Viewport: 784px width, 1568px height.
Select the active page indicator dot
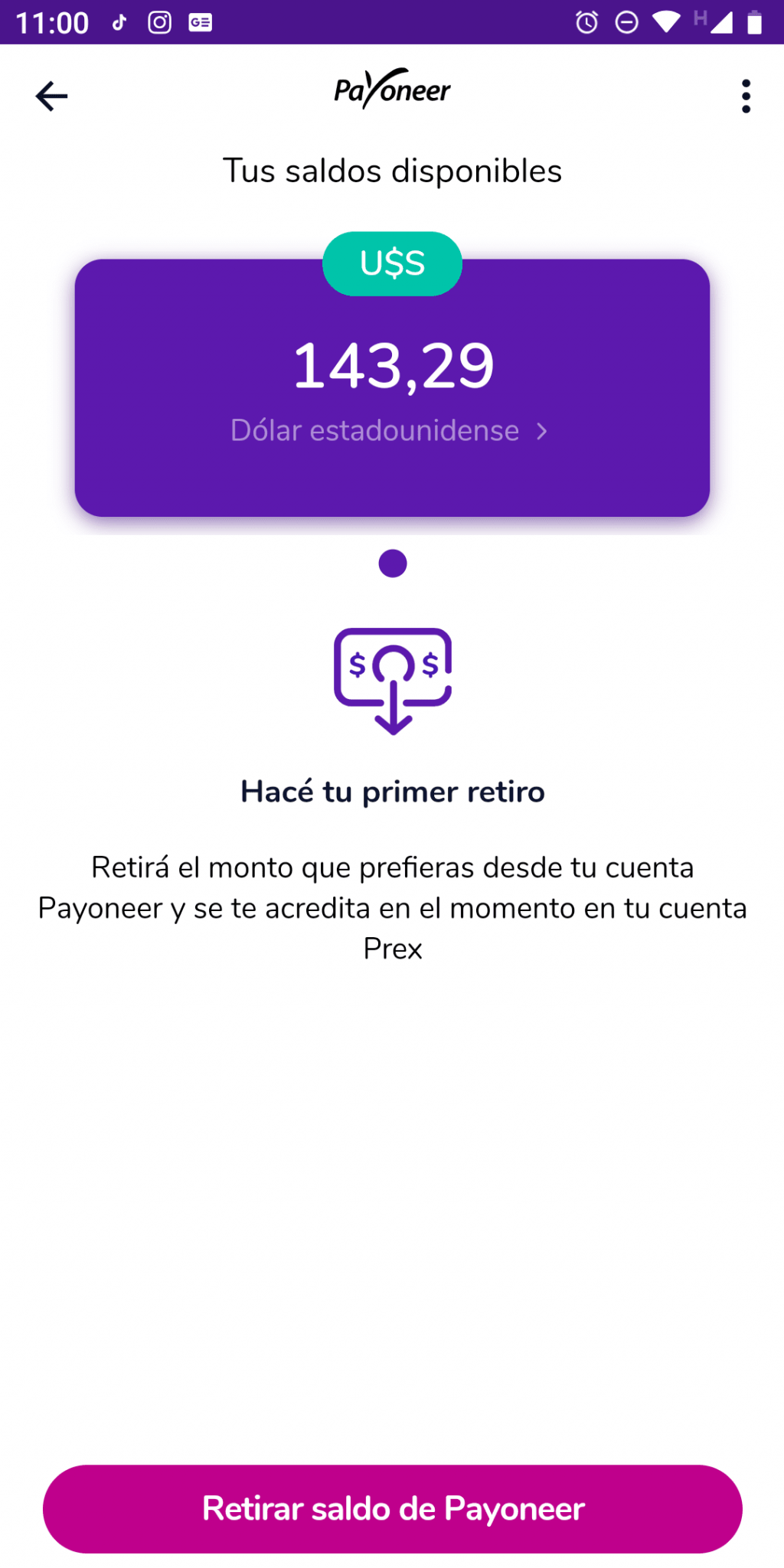392,563
